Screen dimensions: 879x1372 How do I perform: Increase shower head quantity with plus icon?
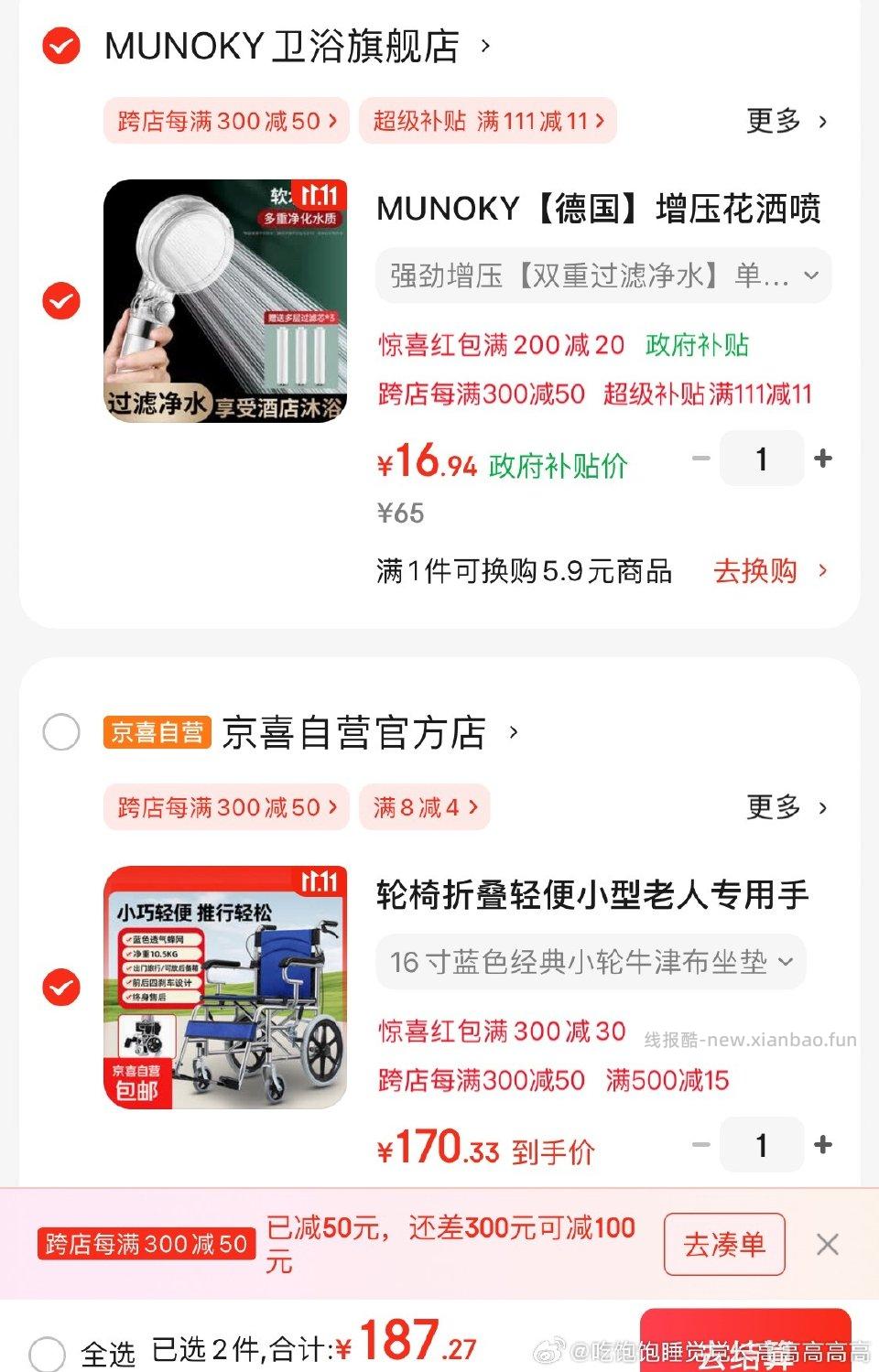pos(824,458)
